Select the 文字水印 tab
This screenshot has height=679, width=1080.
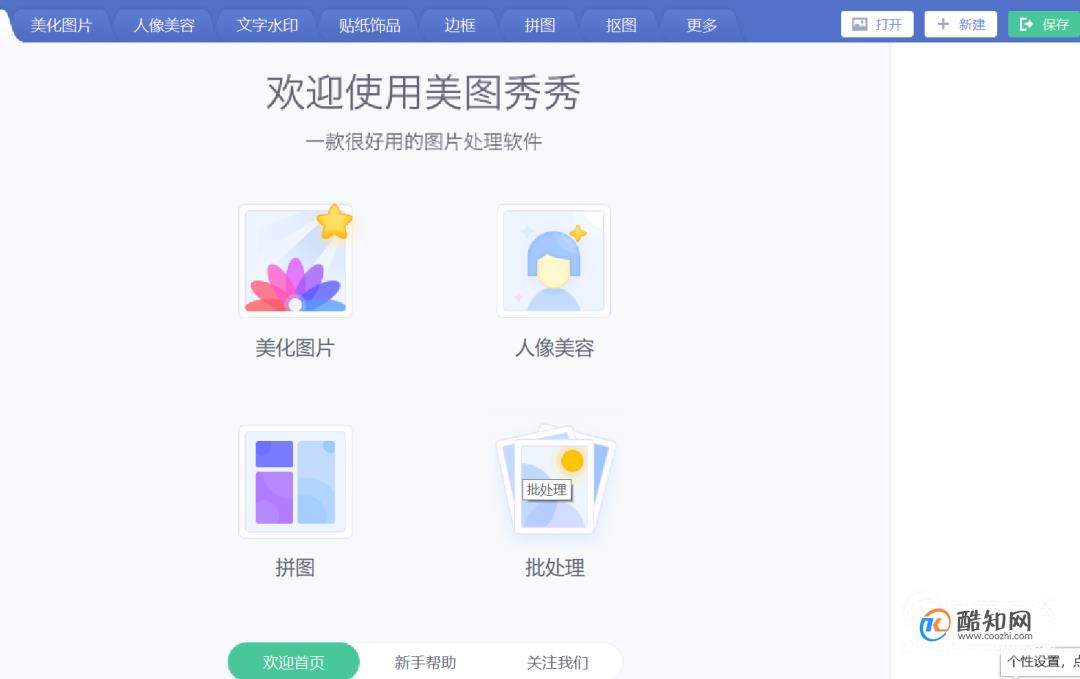[x=267, y=25]
